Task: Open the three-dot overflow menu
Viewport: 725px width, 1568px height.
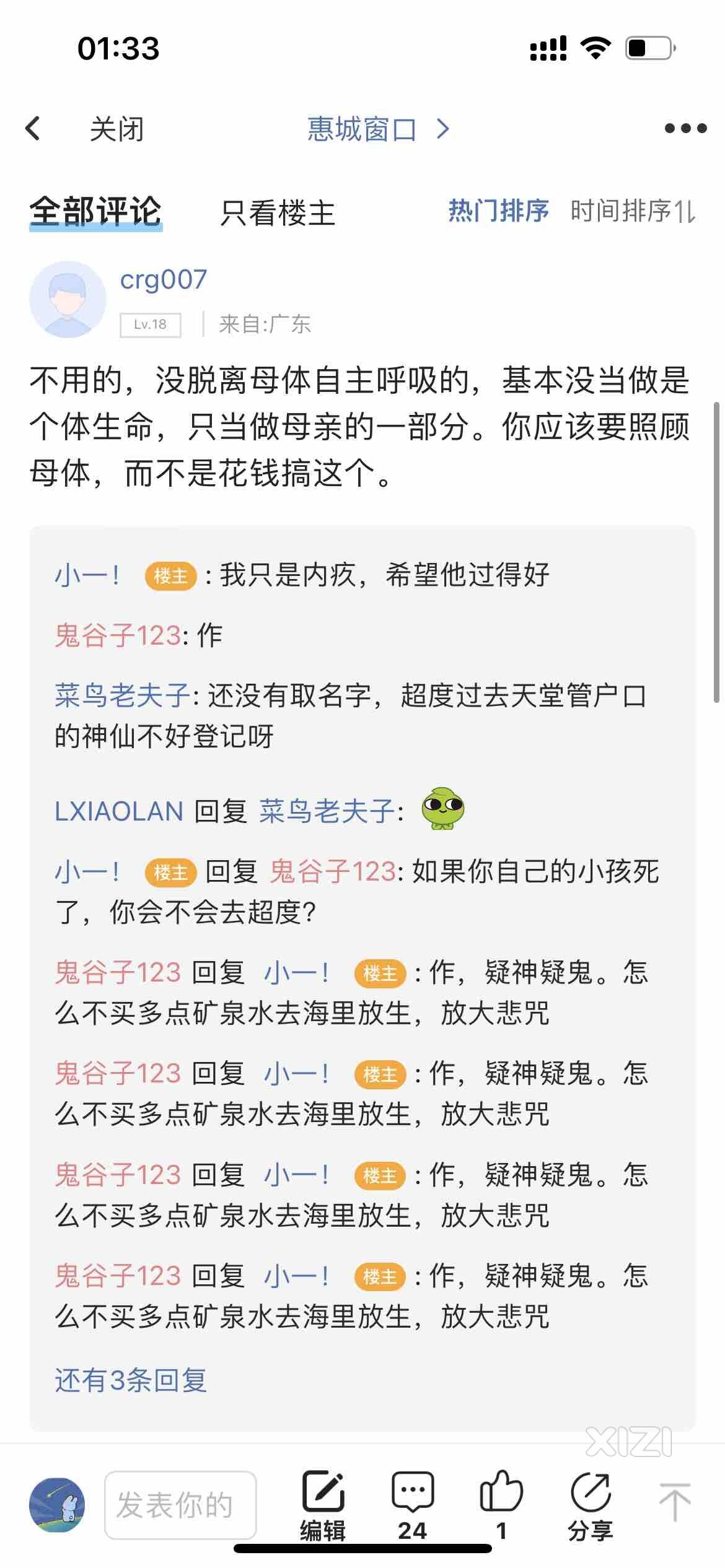Action: coord(685,129)
